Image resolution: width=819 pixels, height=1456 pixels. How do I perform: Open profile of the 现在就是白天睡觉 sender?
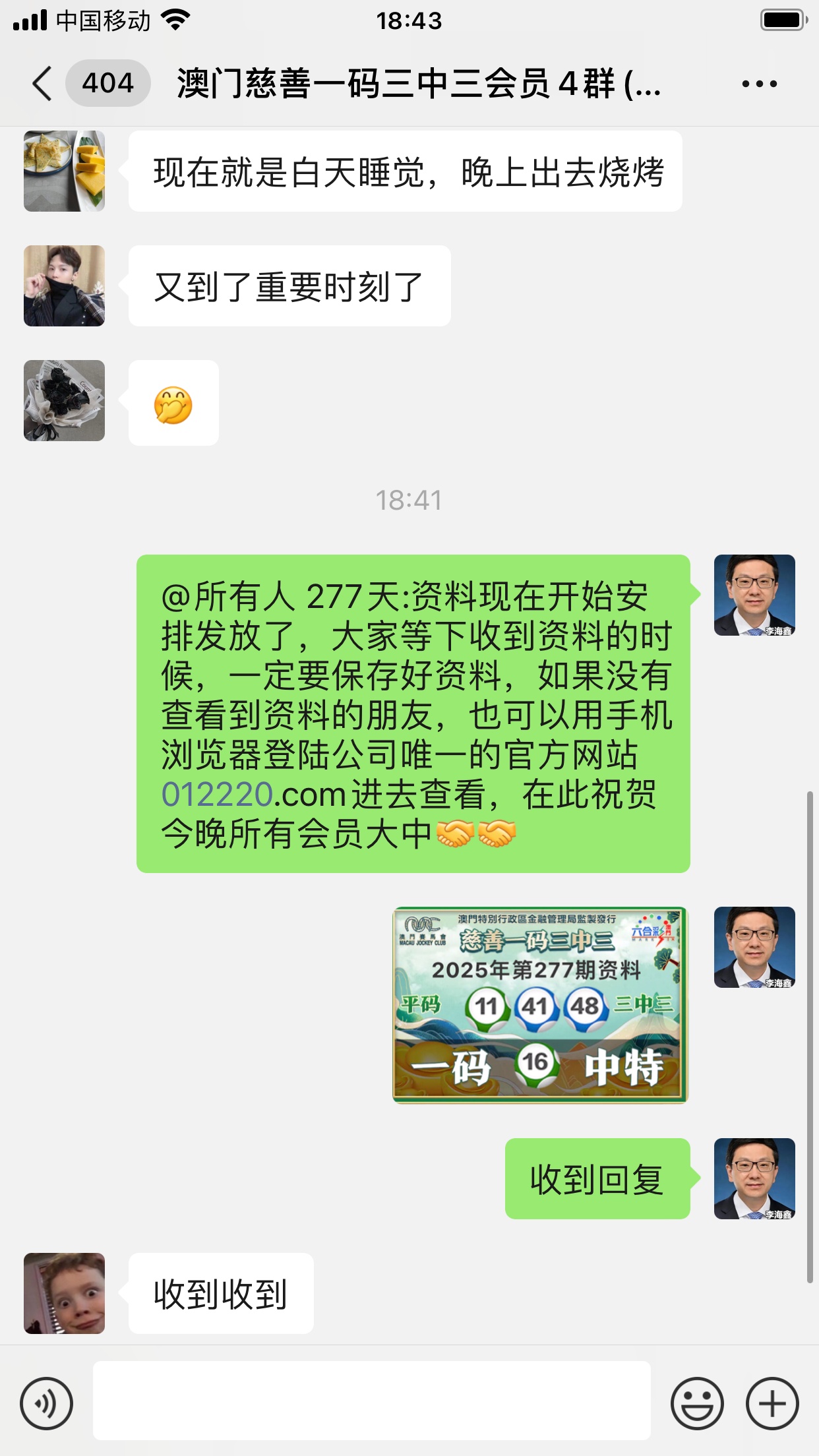[64, 171]
